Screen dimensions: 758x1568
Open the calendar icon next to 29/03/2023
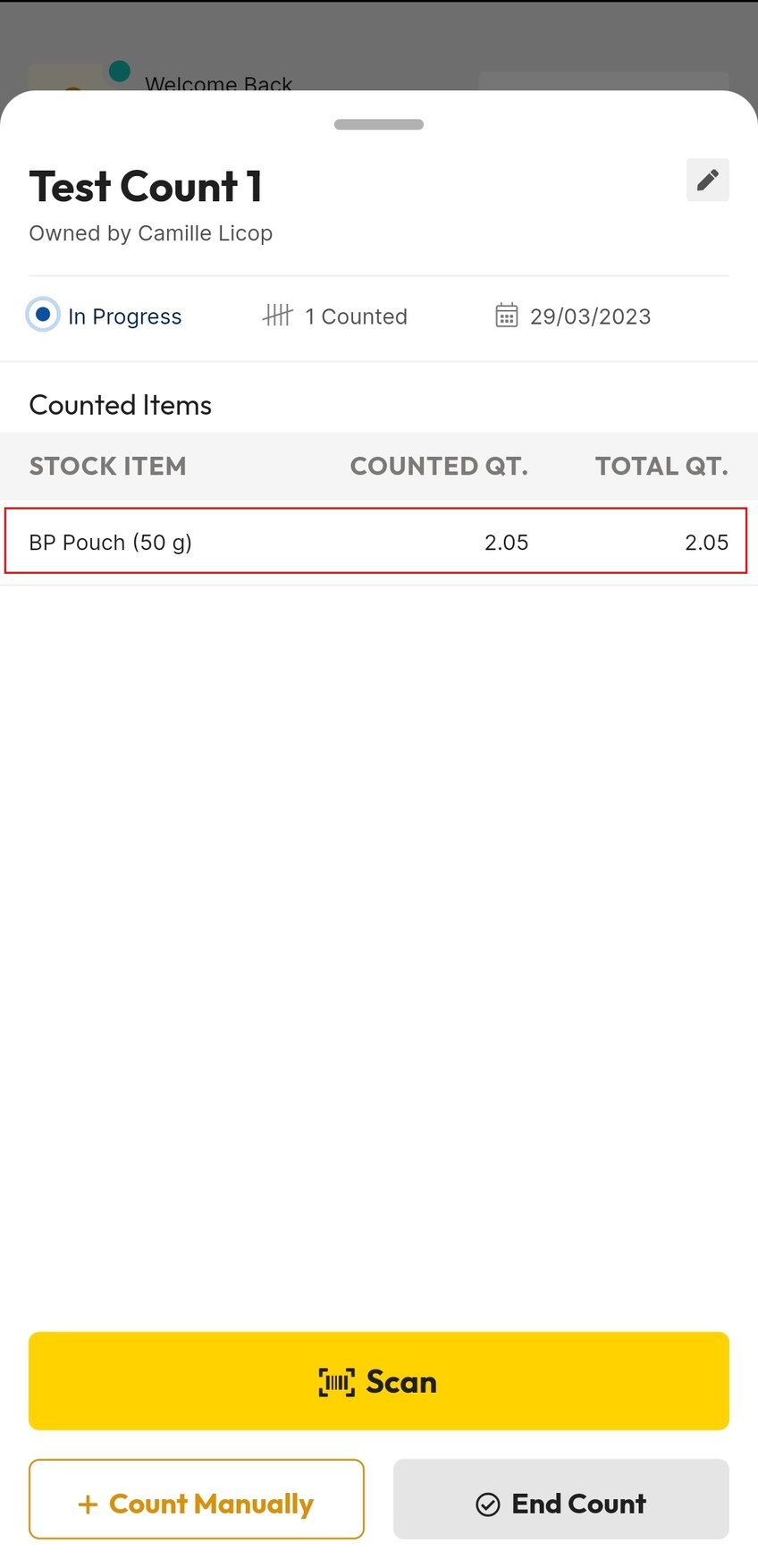click(x=507, y=315)
